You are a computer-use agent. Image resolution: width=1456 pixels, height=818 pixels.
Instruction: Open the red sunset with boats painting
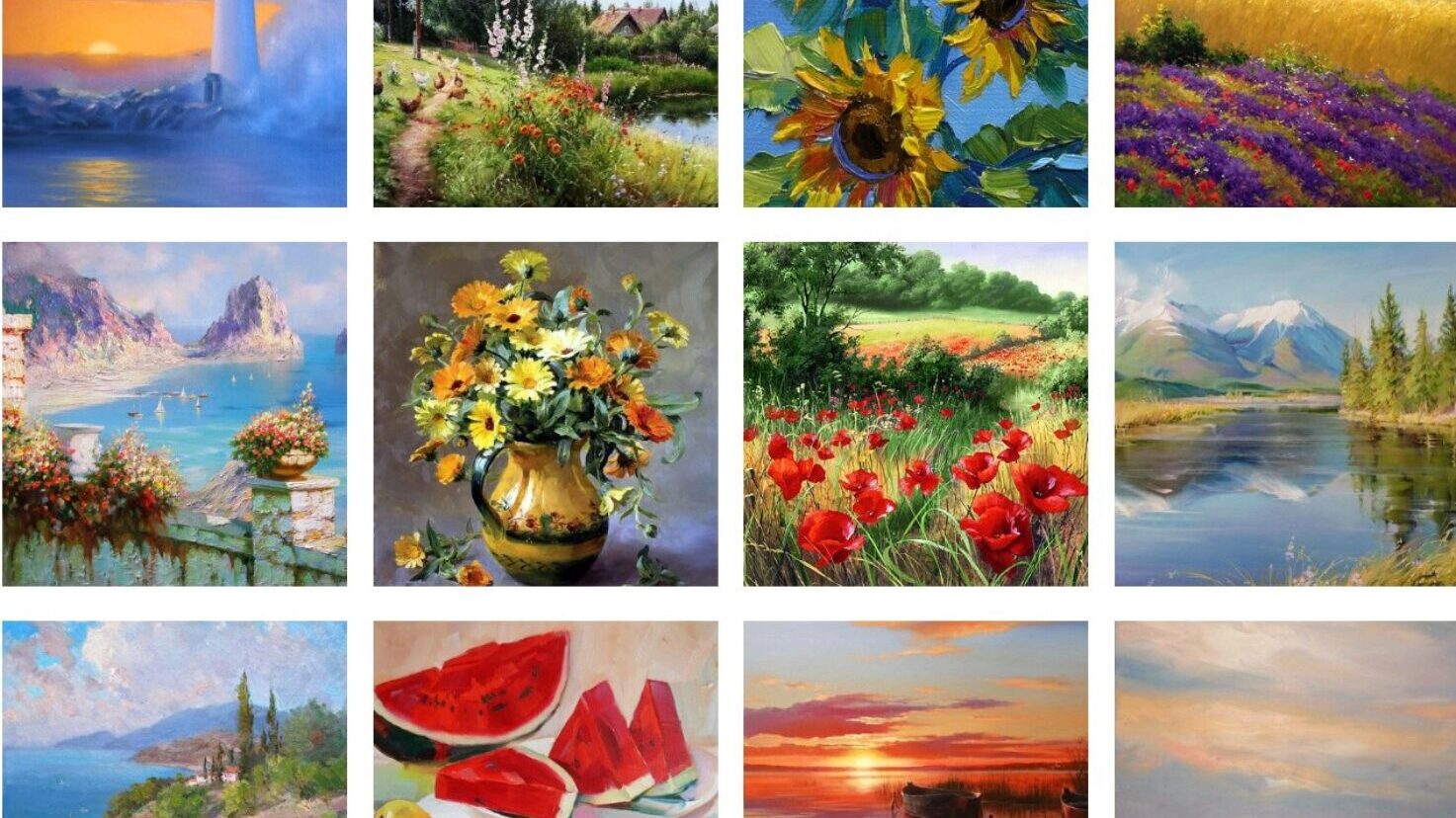pos(915,719)
